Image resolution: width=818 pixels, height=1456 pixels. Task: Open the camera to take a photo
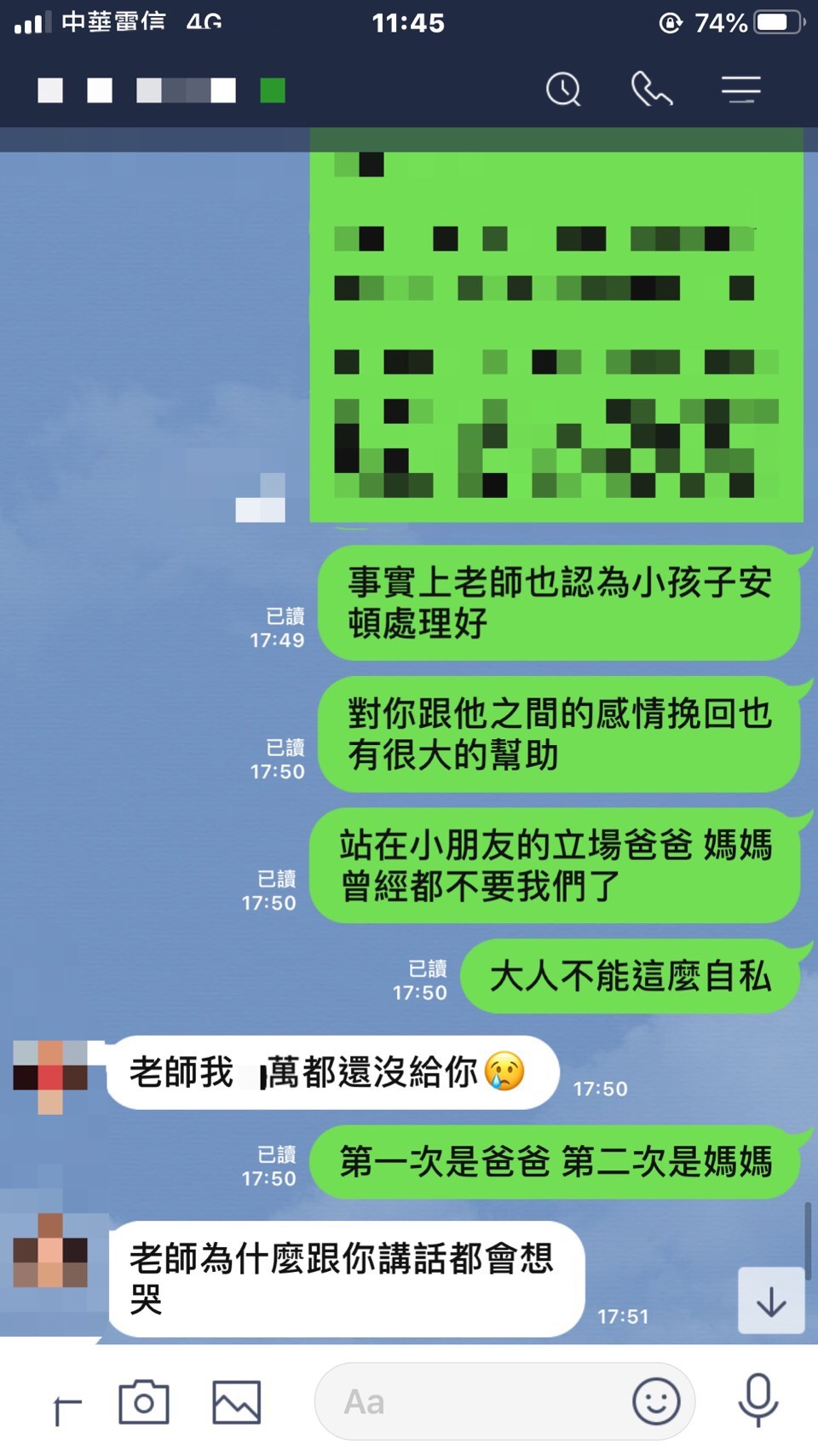click(144, 1401)
